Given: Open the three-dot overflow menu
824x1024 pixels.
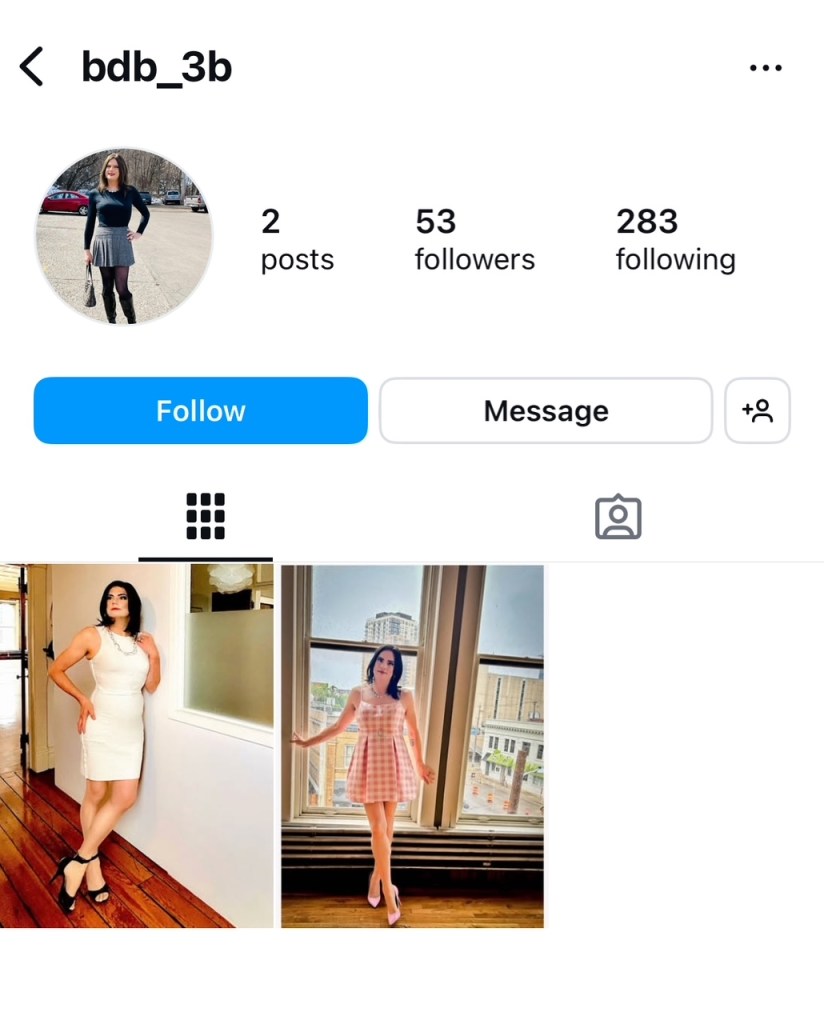Looking at the screenshot, I should (765, 68).
